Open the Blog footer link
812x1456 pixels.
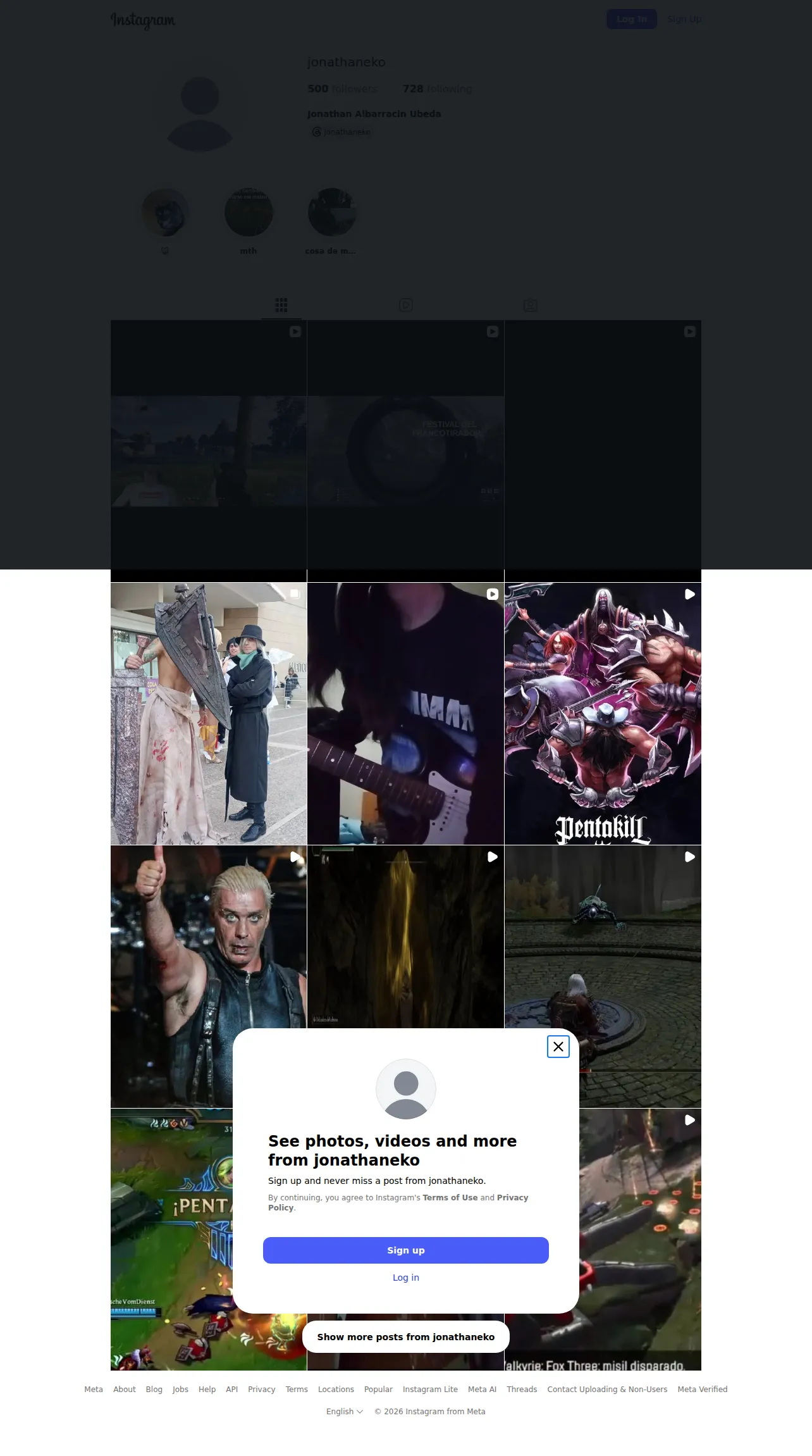(x=154, y=1390)
